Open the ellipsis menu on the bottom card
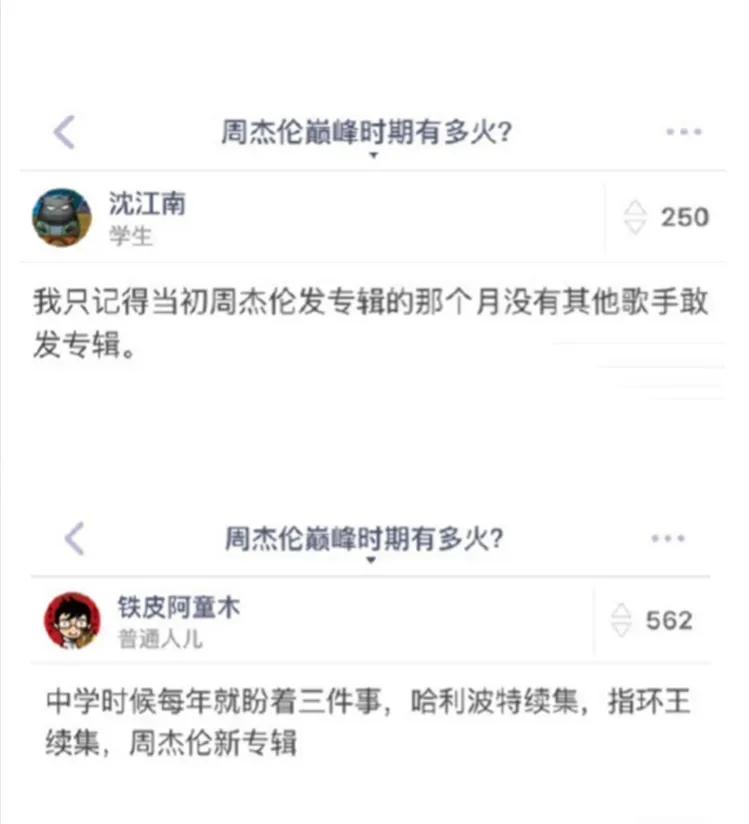The width and height of the screenshot is (749, 824). pyautogui.click(x=666, y=537)
